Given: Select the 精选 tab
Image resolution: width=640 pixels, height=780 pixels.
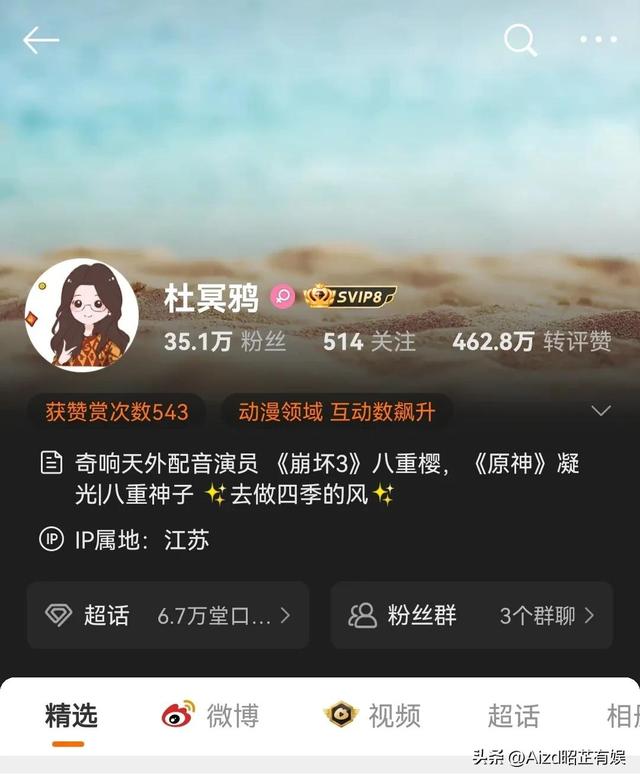Looking at the screenshot, I should [x=71, y=715].
